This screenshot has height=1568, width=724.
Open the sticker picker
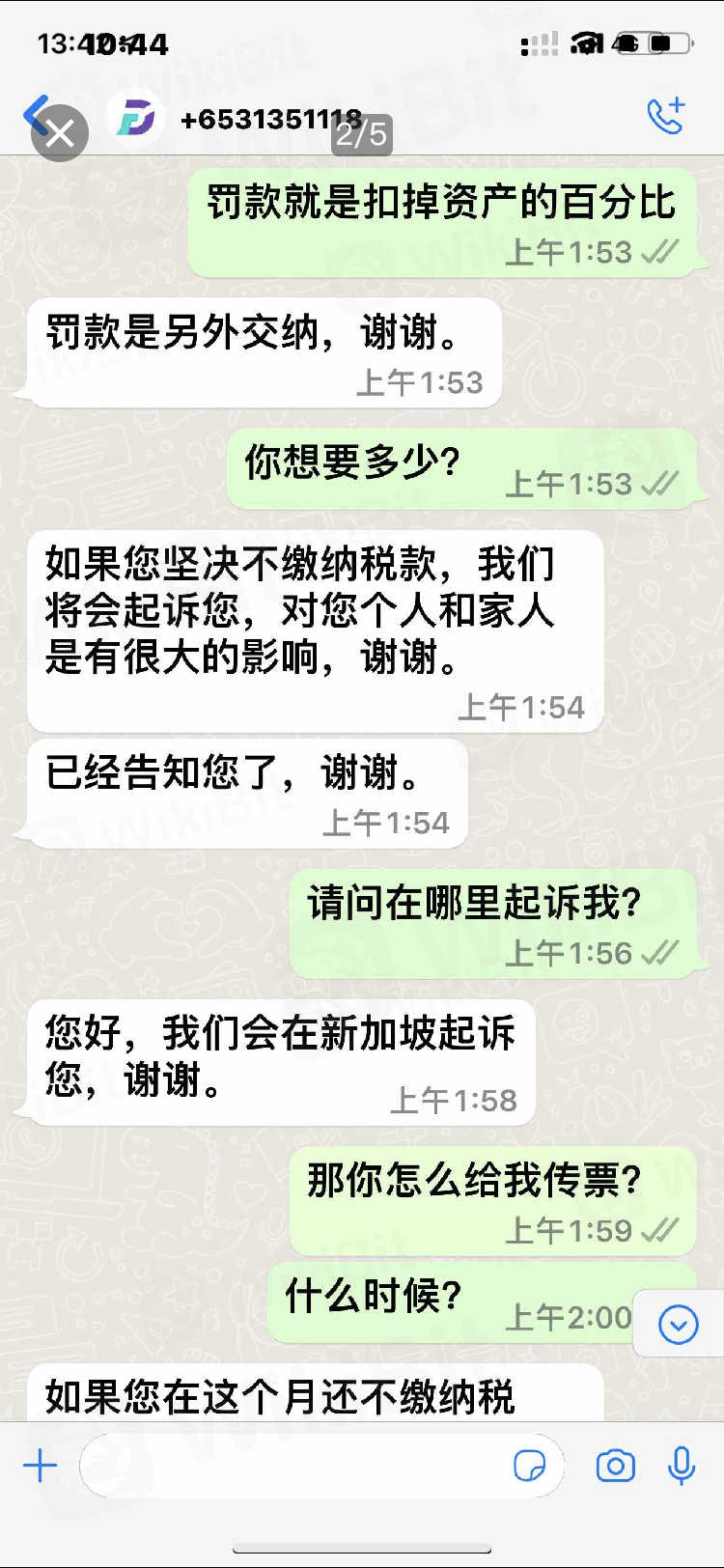coord(529,1466)
